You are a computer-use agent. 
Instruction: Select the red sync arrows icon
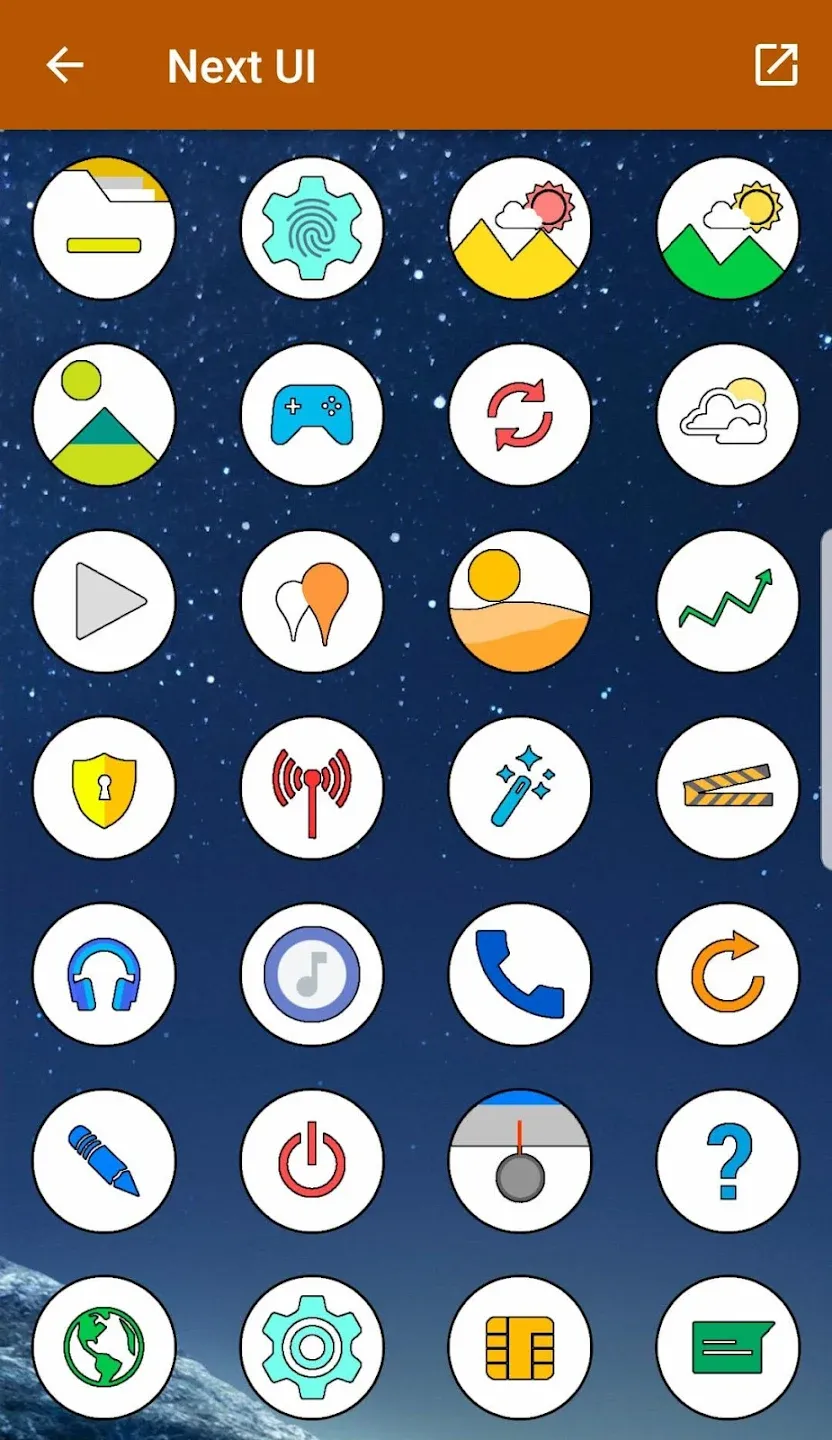(520, 415)
